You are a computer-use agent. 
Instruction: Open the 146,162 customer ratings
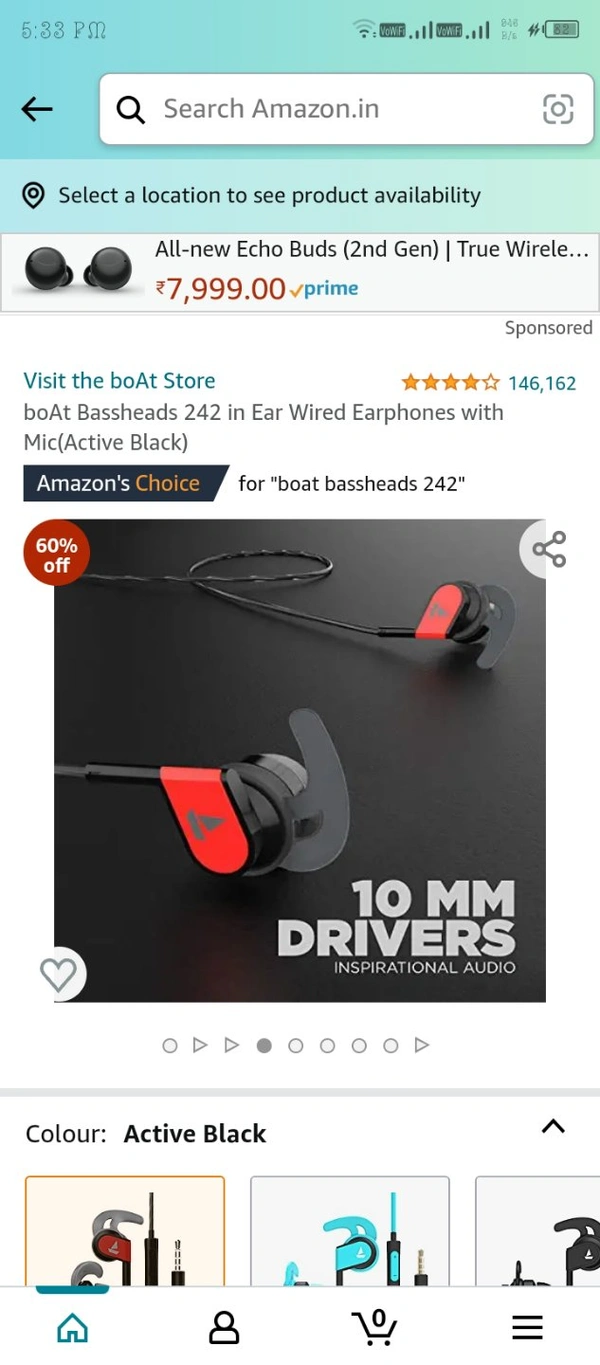click(541, 383)
